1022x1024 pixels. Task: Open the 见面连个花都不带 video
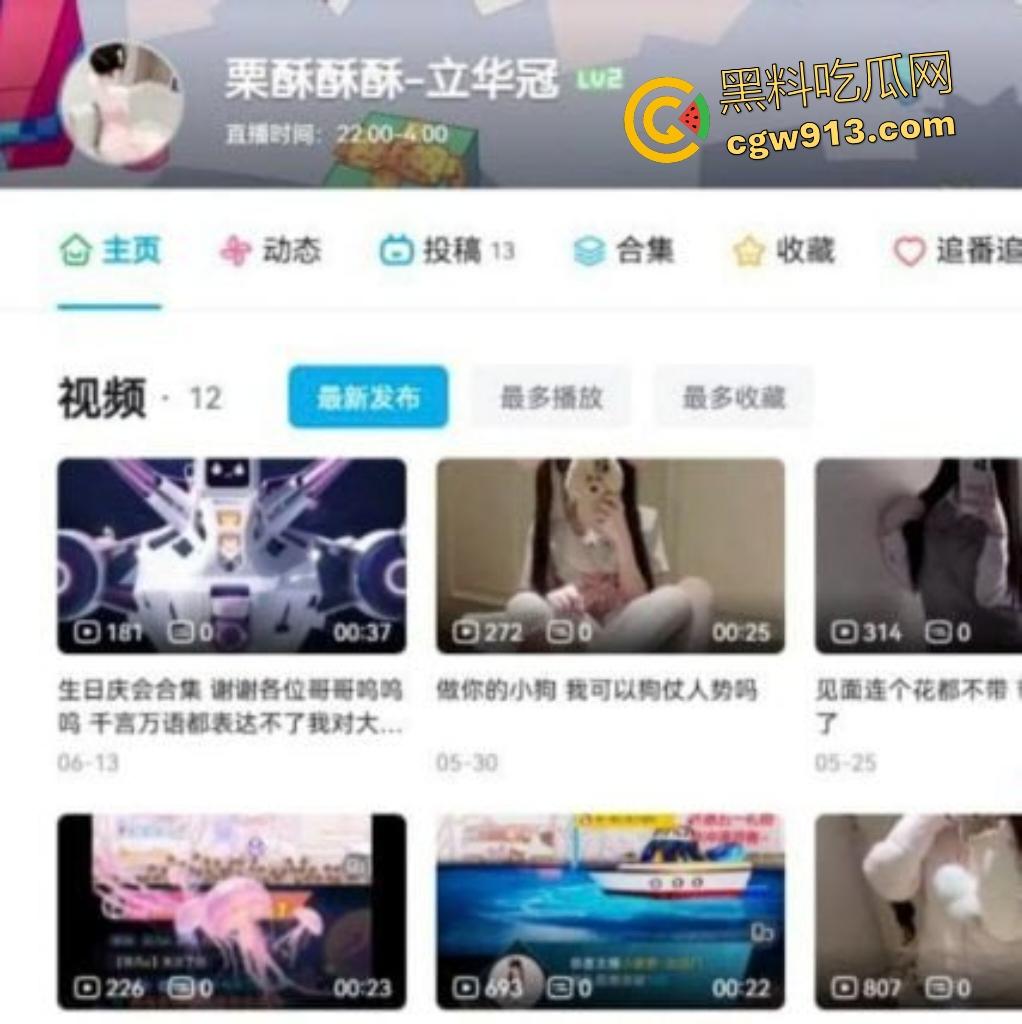click(917, 556)
